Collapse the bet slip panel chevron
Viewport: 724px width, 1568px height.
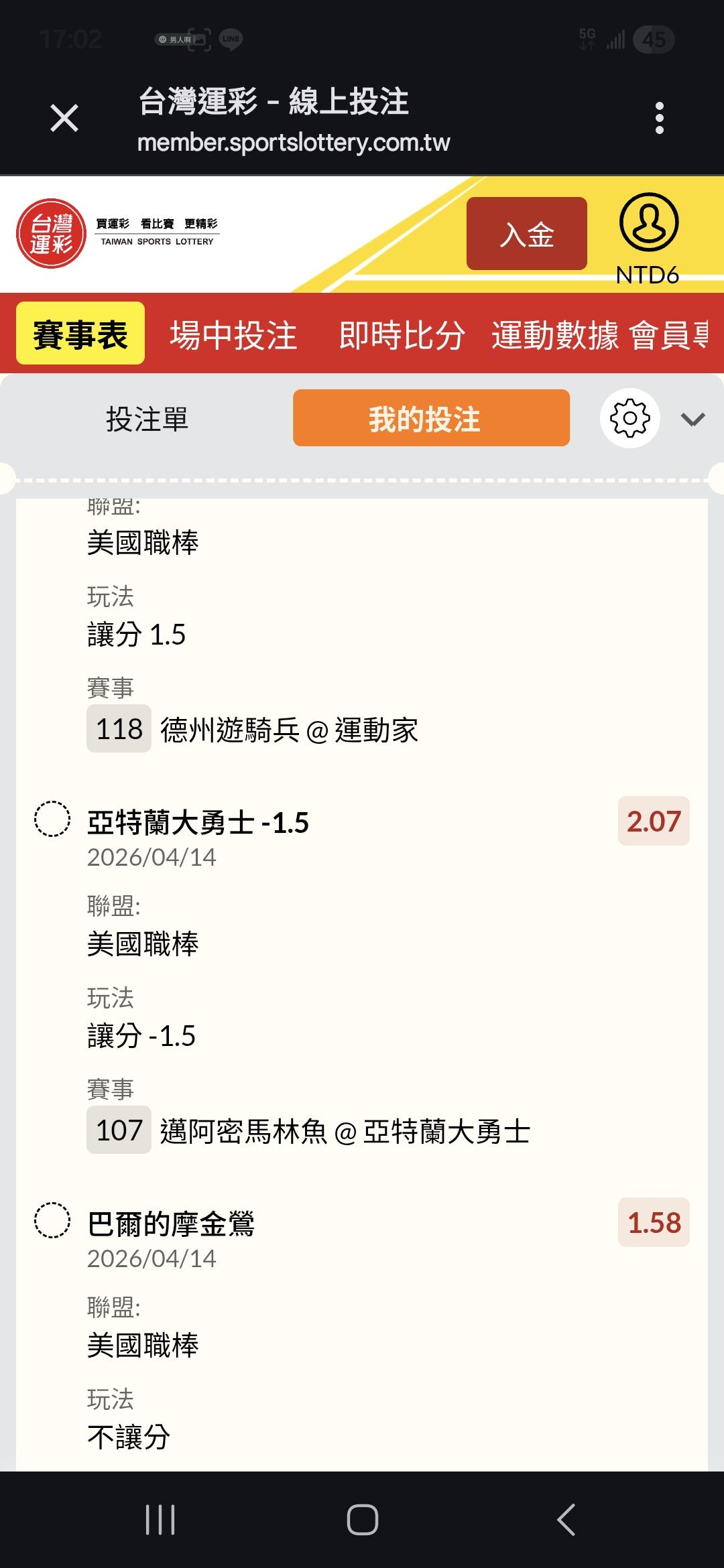pos(692,419)
